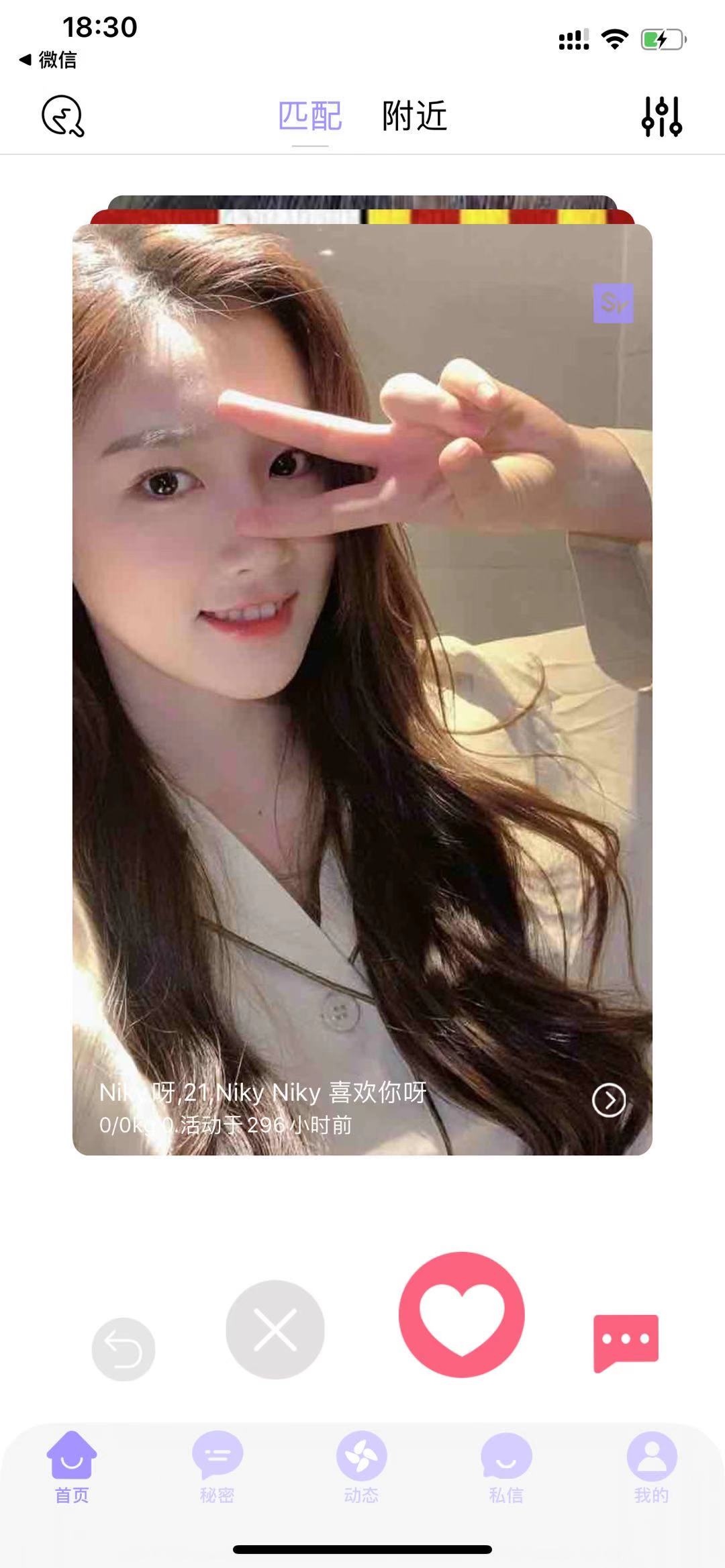Open the 动态 tab
Viewport: 725px width, 1568px height.
pyautogui.click(x=361, y=1467)
